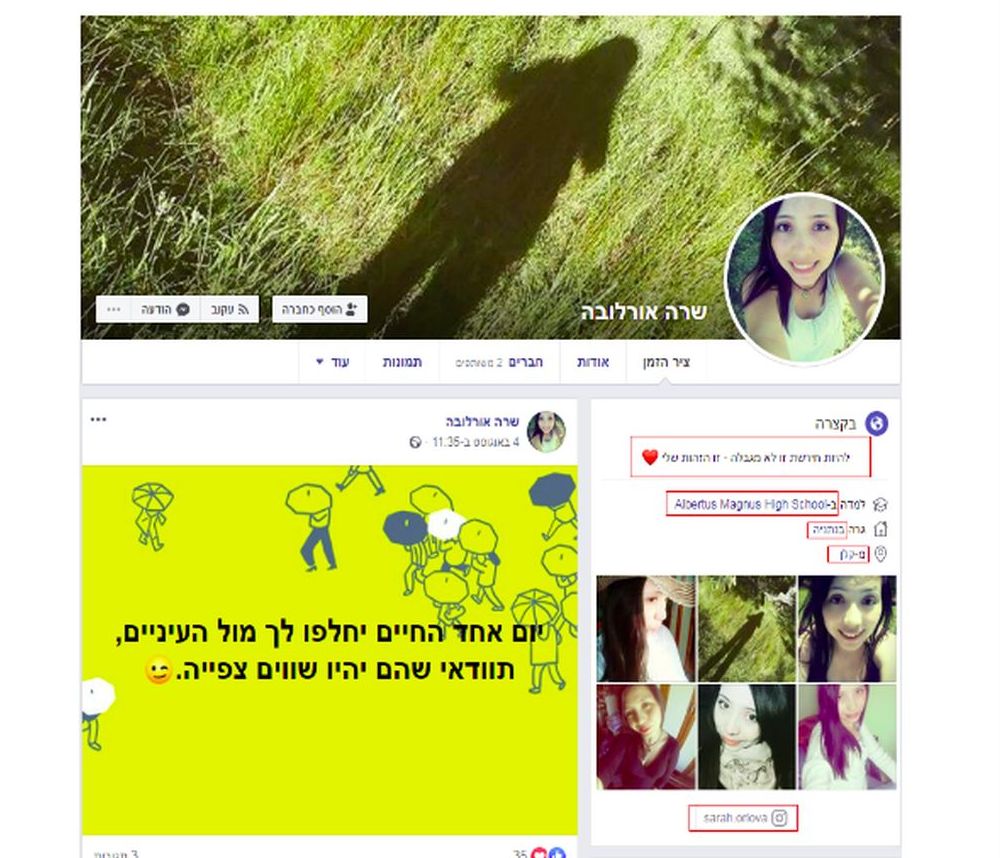
Task: Open the post's three-dot options menu
Action: coord(99,420)
